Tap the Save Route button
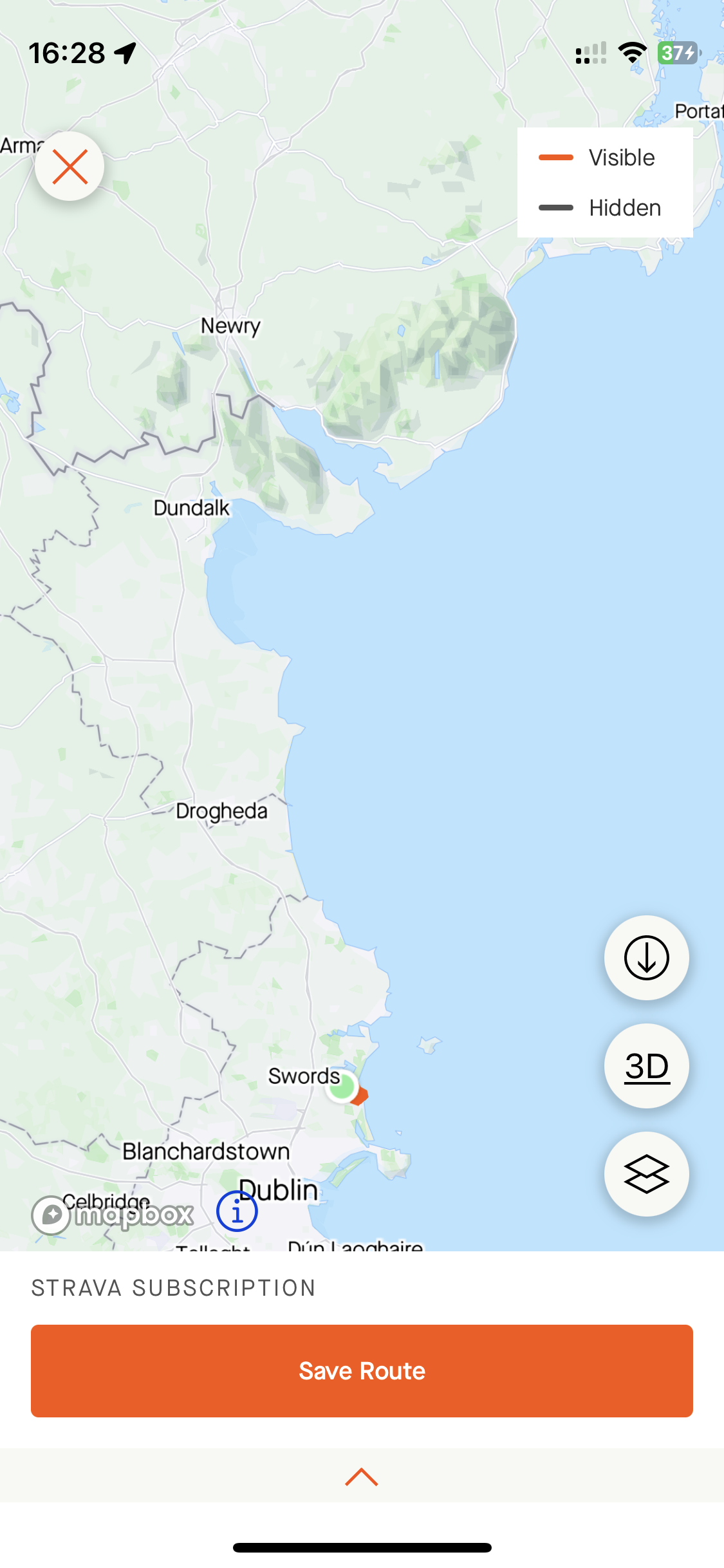This screenshot has height=1568, width=724. 362,1371
